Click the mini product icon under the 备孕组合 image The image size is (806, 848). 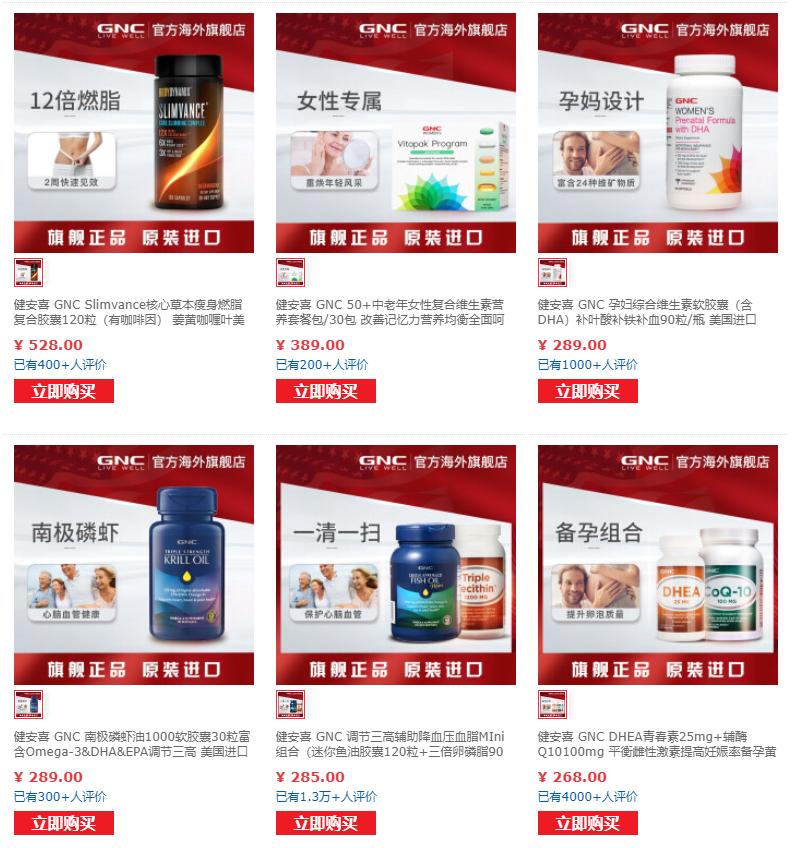tap(554, 705)
